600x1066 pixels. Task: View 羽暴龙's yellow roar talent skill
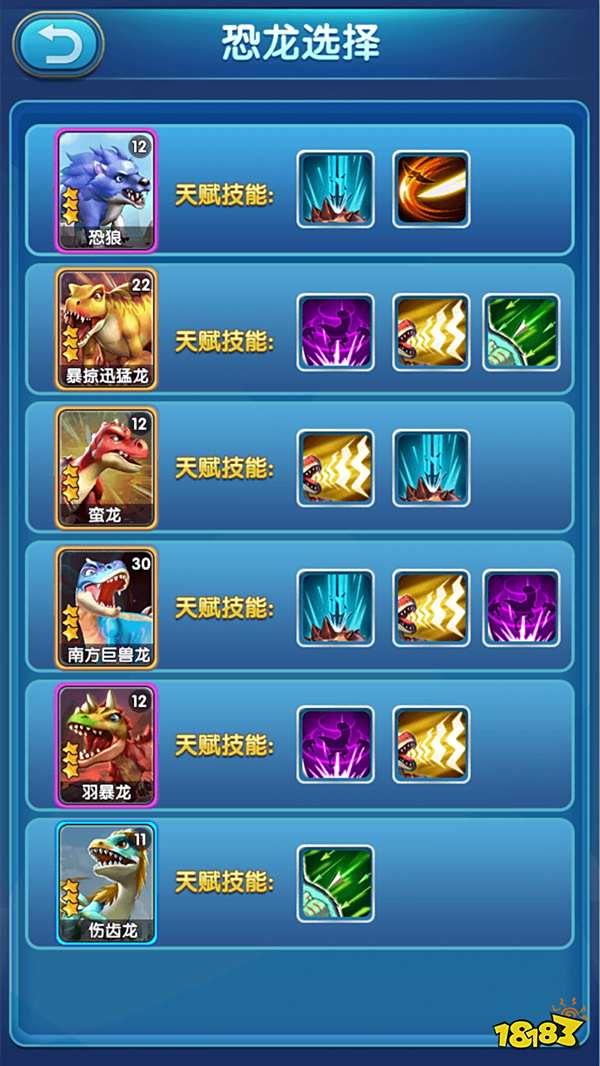coord(430,744)
